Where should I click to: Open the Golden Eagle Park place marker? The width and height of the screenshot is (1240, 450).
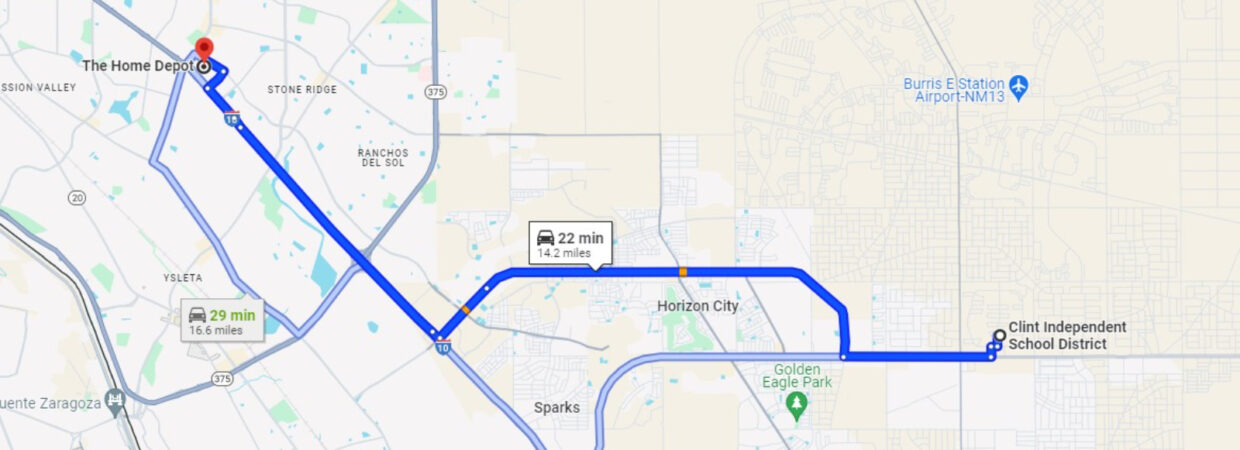point(796,404)
